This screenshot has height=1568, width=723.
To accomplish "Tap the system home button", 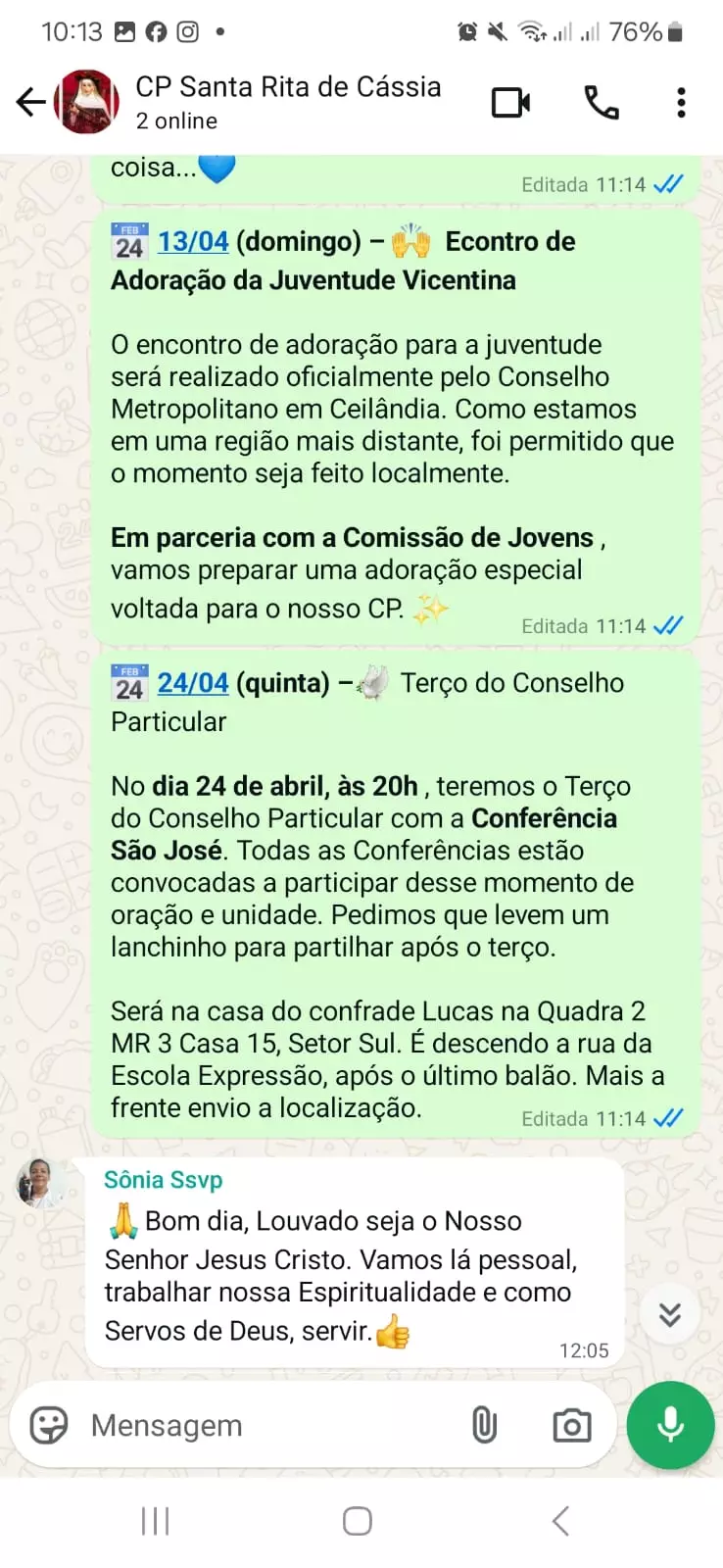I will pos(358,1521).
